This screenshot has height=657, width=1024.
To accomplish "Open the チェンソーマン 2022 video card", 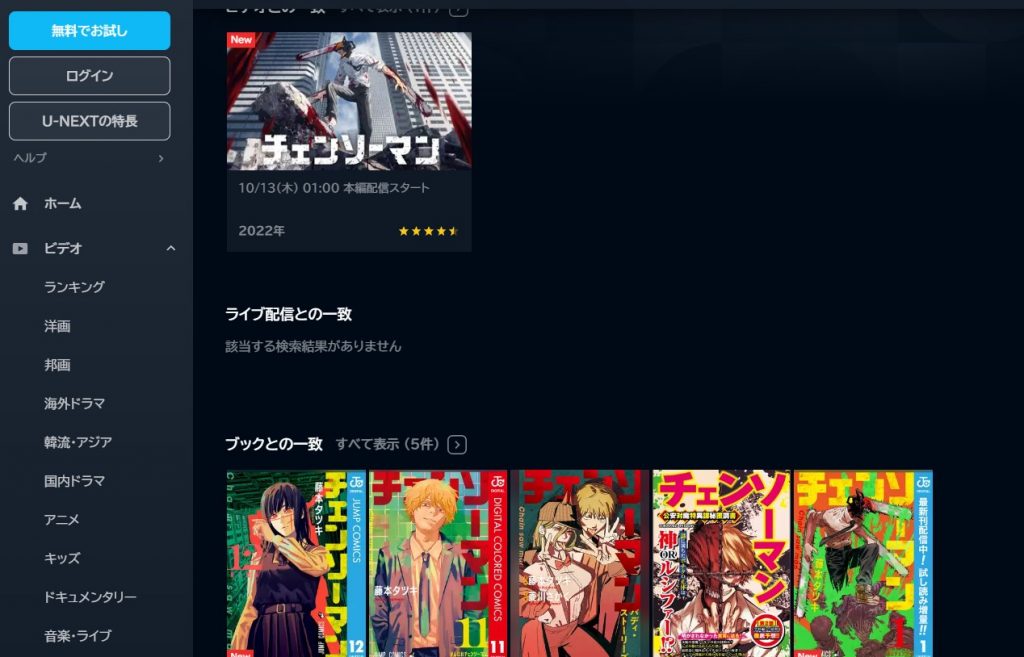I will tap(349, 140).
